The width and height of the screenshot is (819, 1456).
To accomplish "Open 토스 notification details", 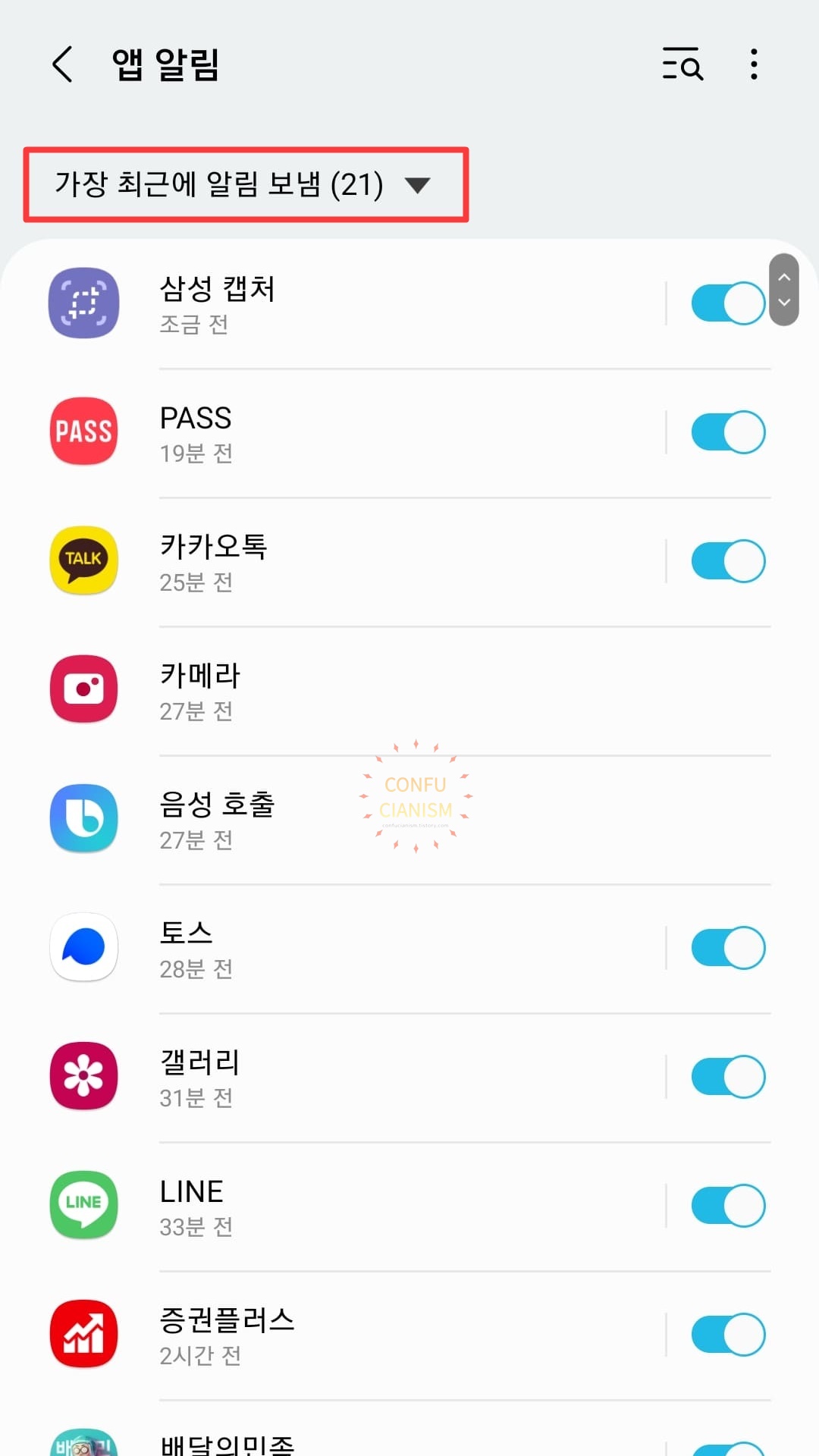I will click(349, 948).
